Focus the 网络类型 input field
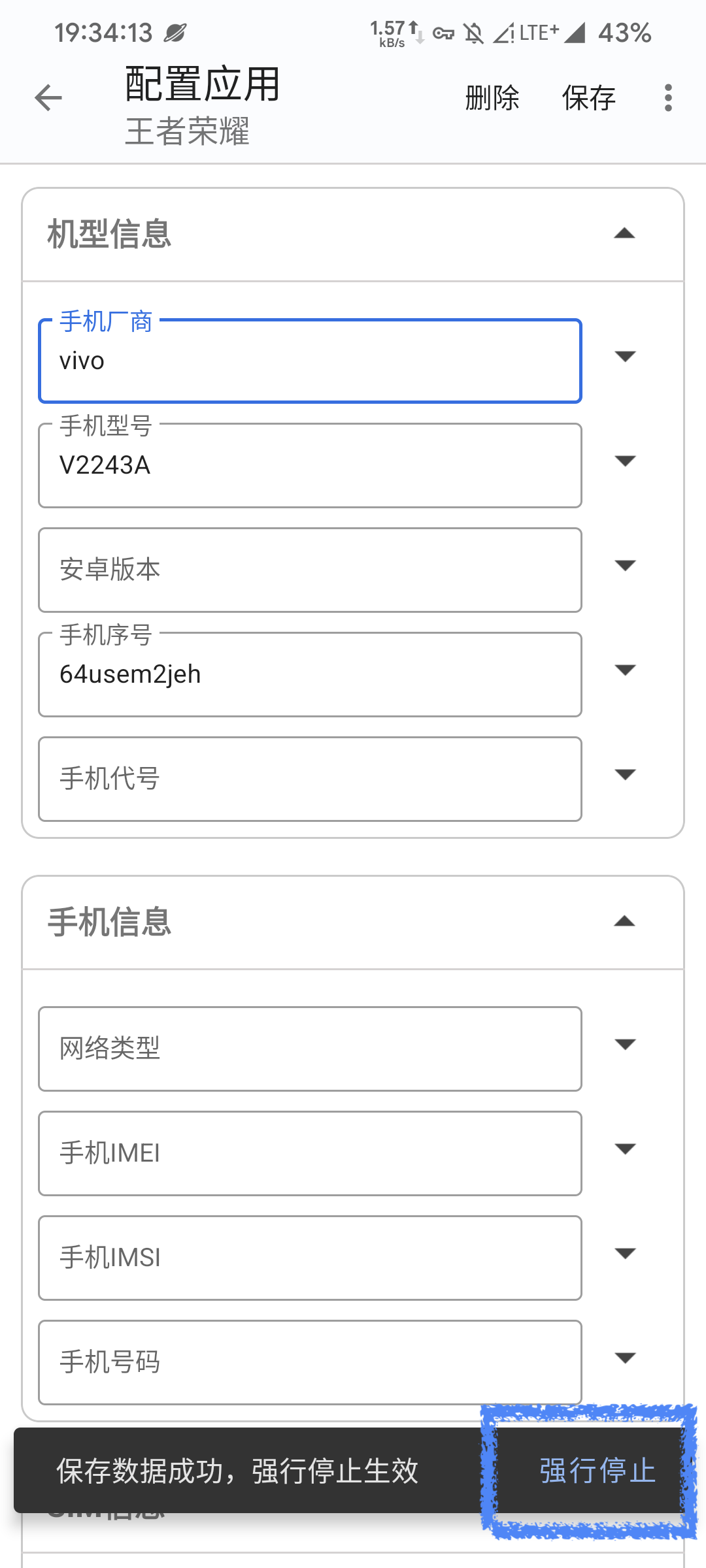This screenshot has height=1568, width=706. tap(310, 1049)
